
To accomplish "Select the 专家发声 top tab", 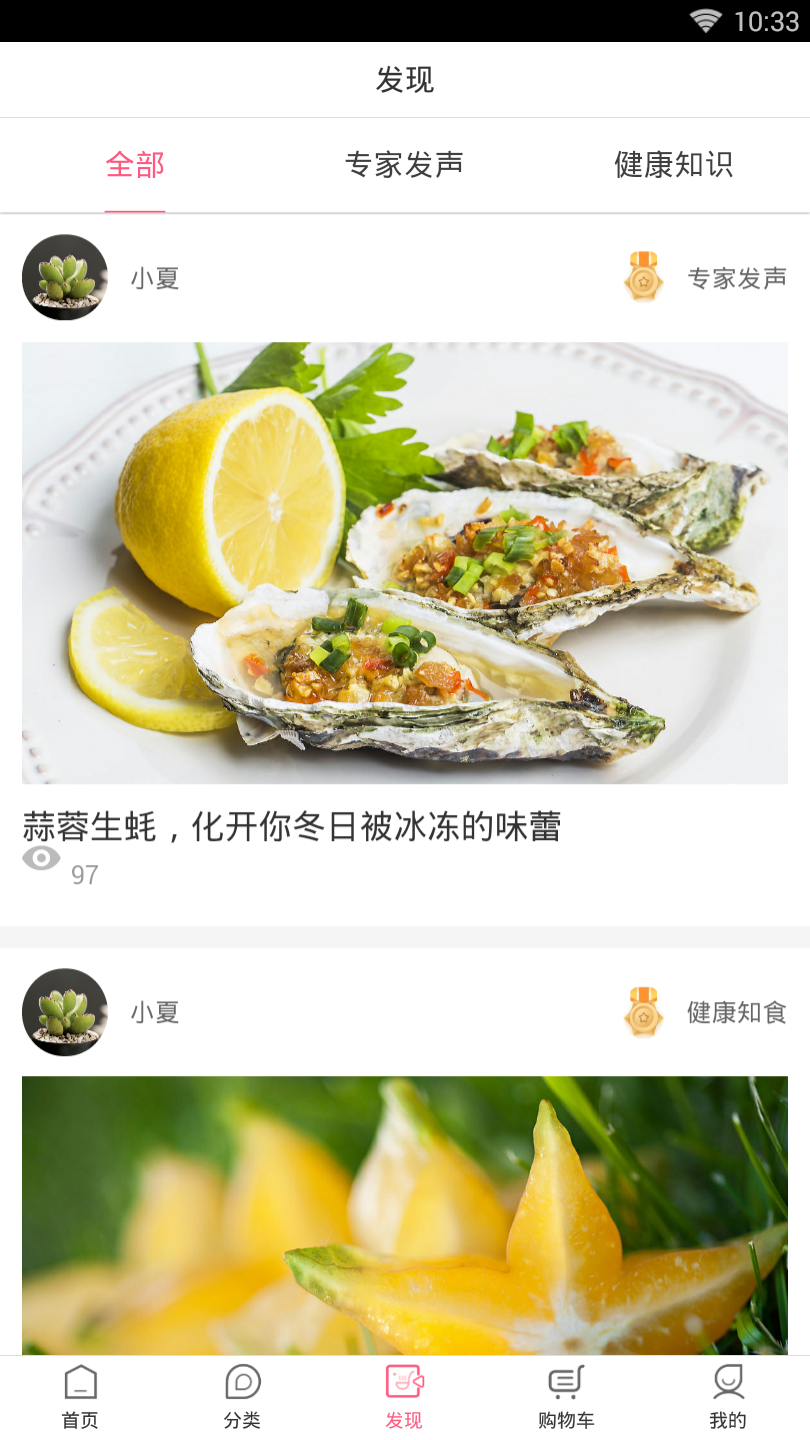I will (404, 165).
